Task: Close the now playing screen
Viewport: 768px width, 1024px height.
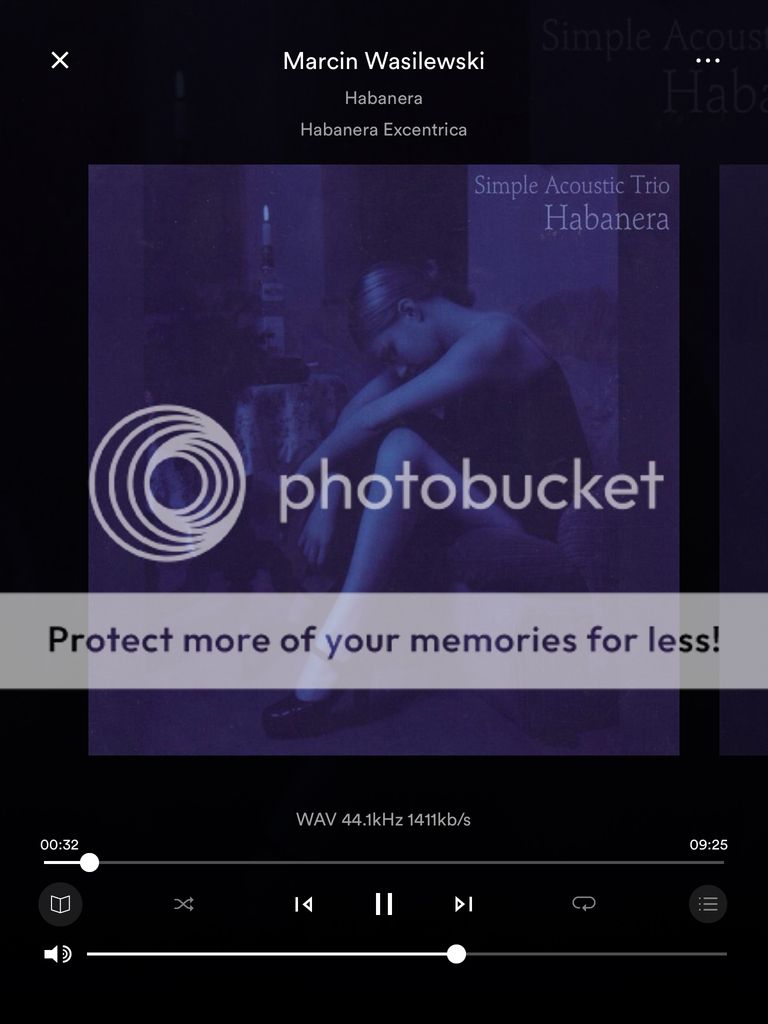Action: [60, 60]
